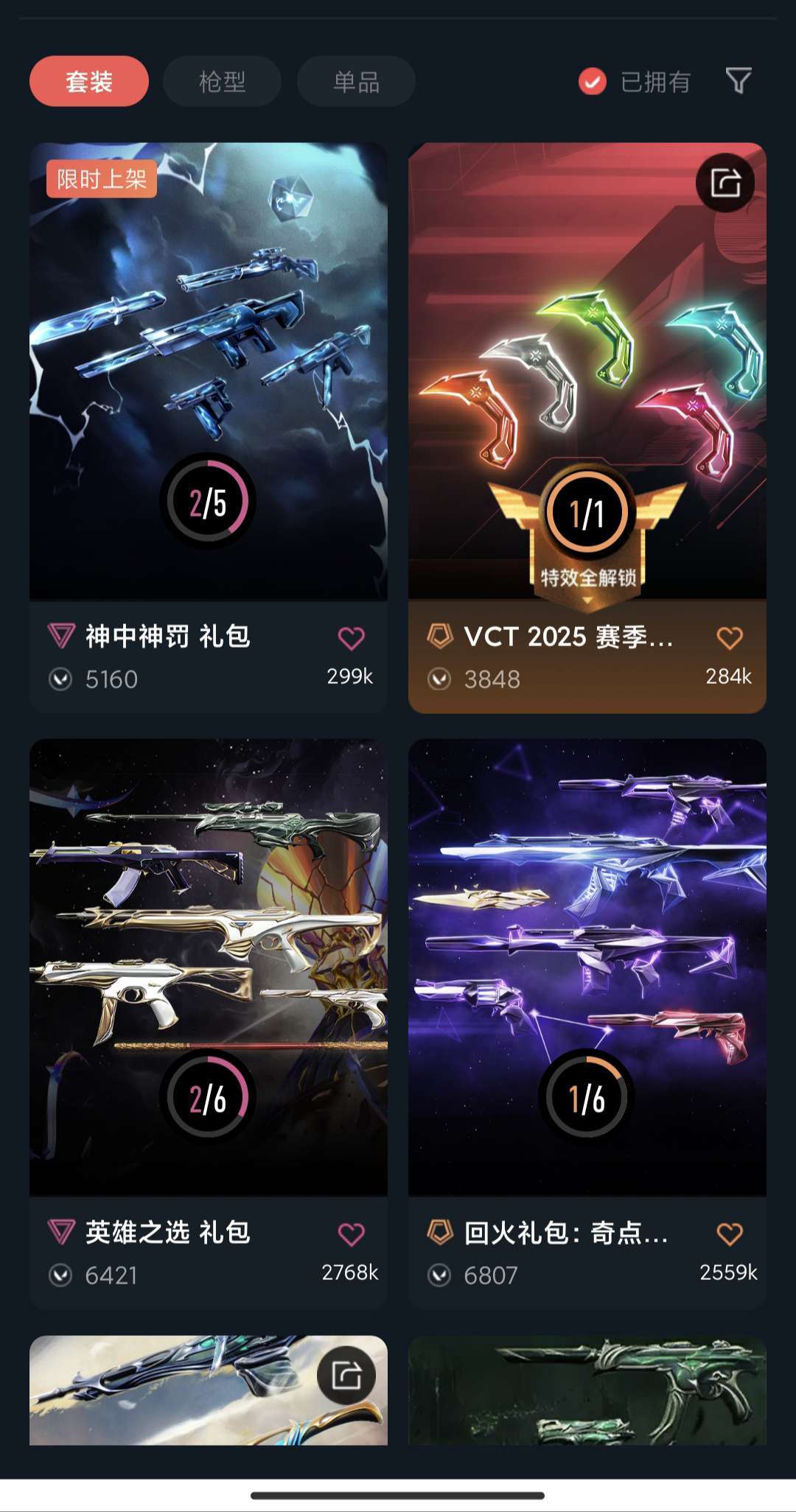796x1512 pixels.
Task: Open the 回火礼包：奇点 bundle card
Action: [587, 1023]
